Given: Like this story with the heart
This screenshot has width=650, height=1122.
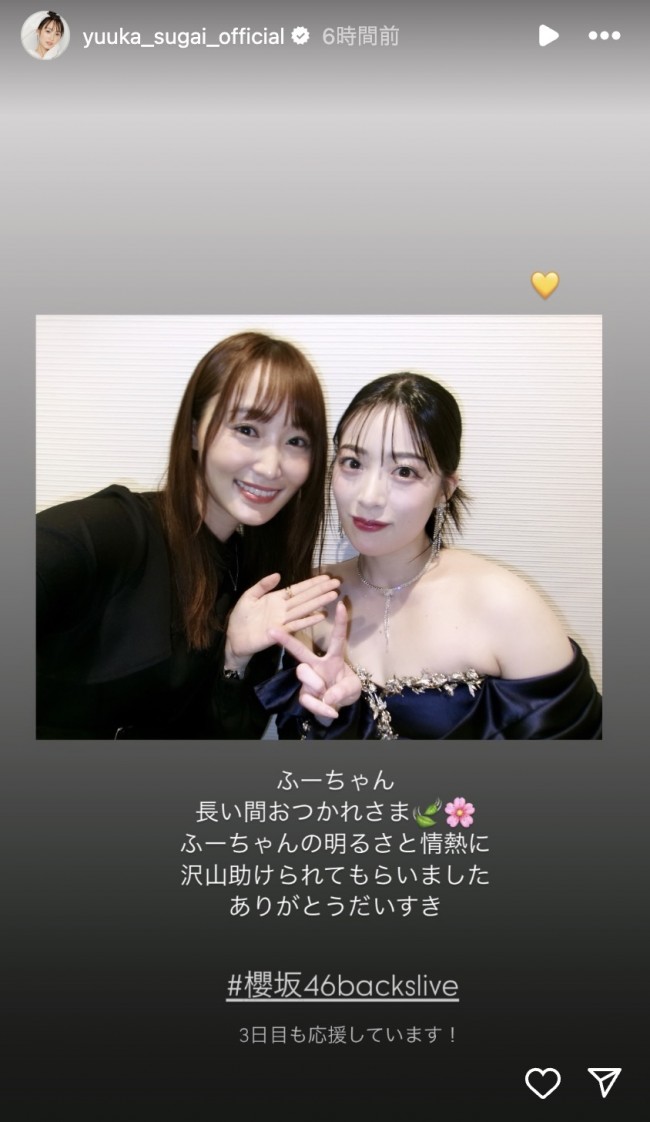Looking at the screenshot, I should tap(543, 1082).
